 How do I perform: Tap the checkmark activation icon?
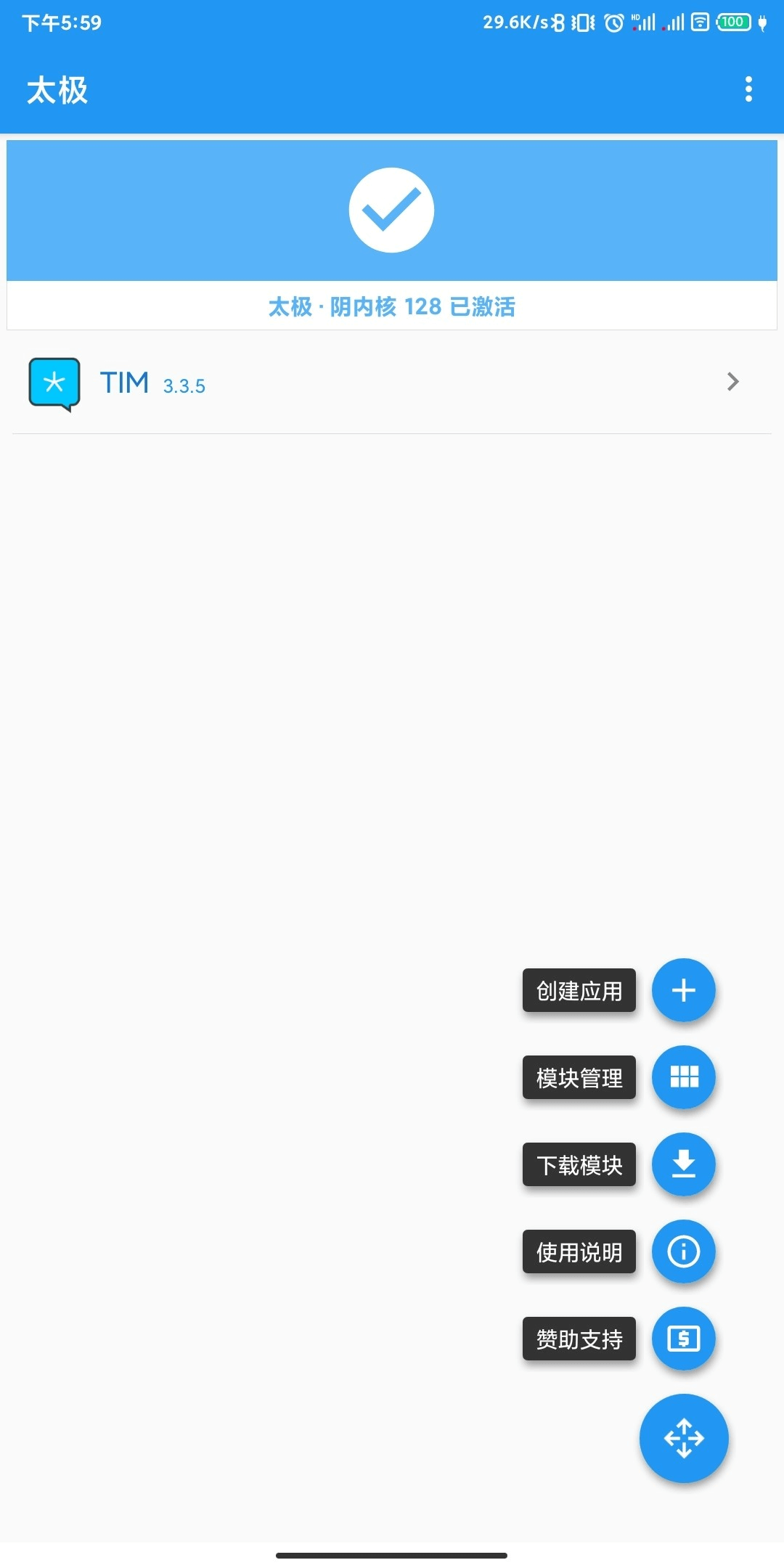coord(392,209)
